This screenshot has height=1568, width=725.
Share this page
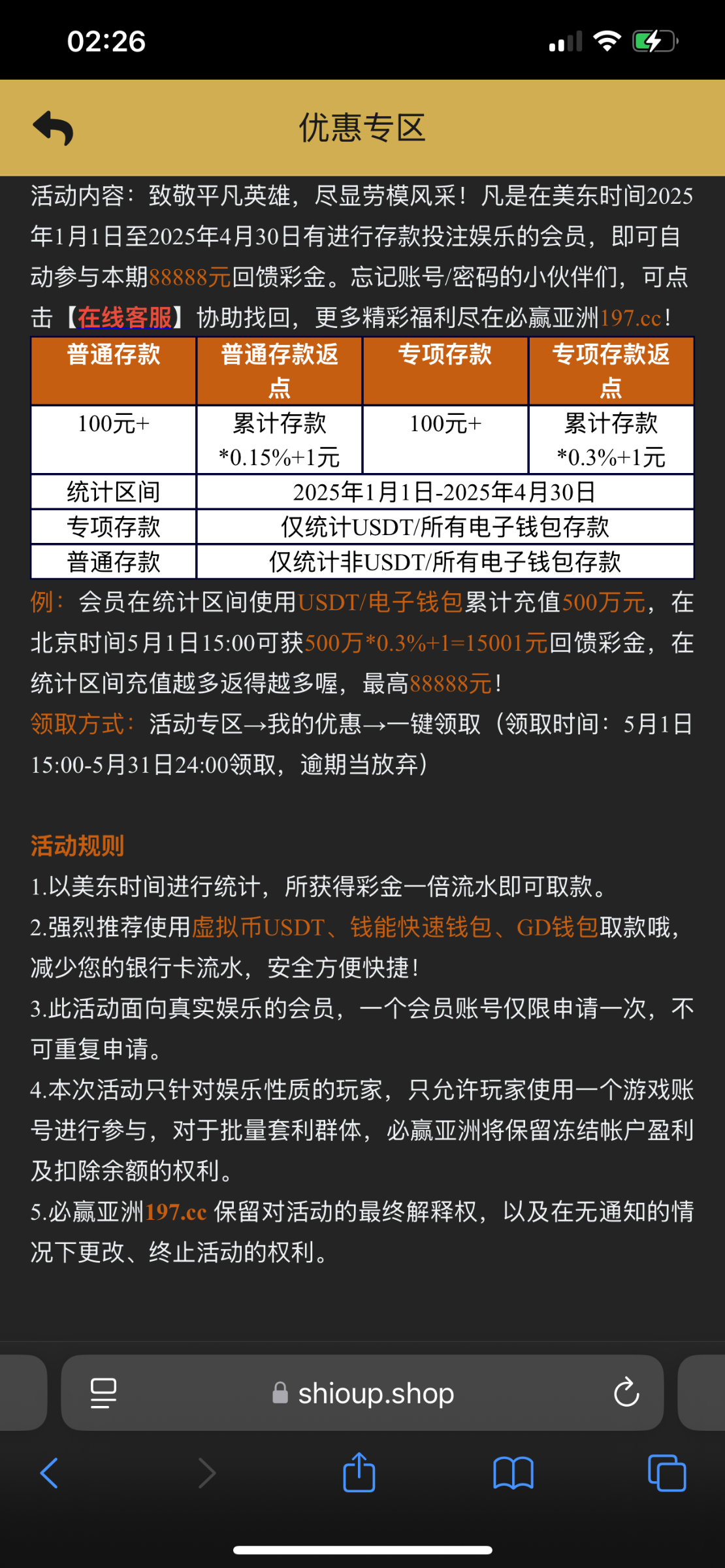click(359, 1472)
